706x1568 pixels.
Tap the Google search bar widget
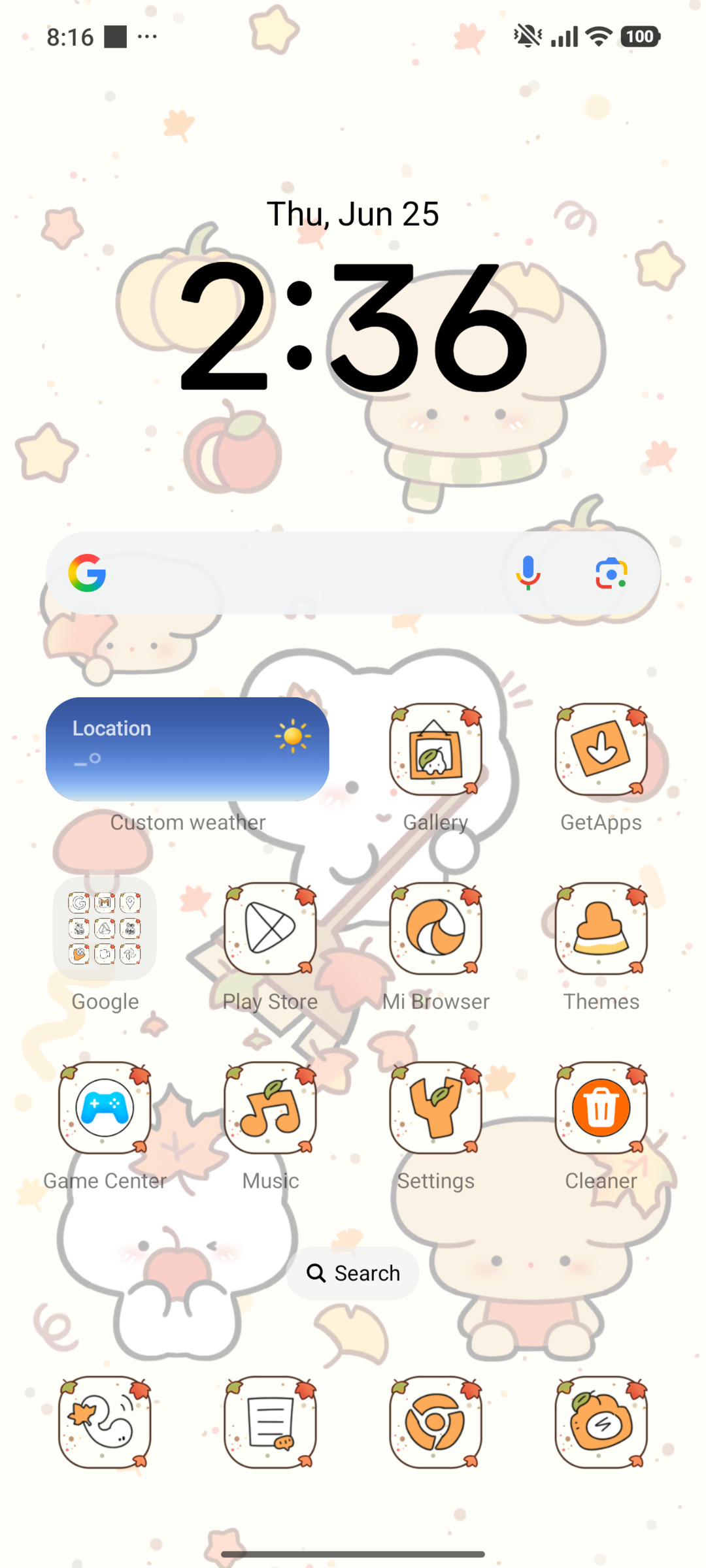(353, 573)
